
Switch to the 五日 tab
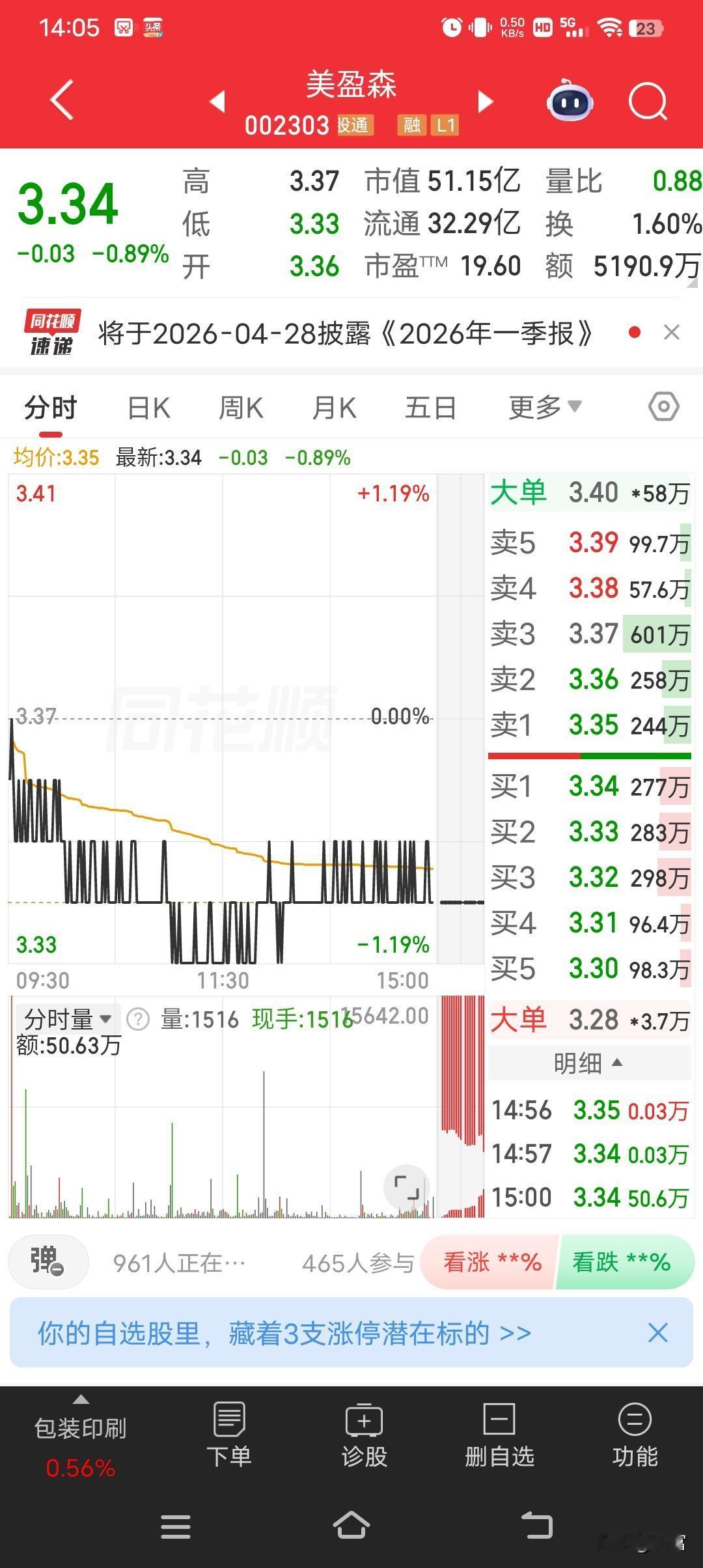[x=430, y=406]
